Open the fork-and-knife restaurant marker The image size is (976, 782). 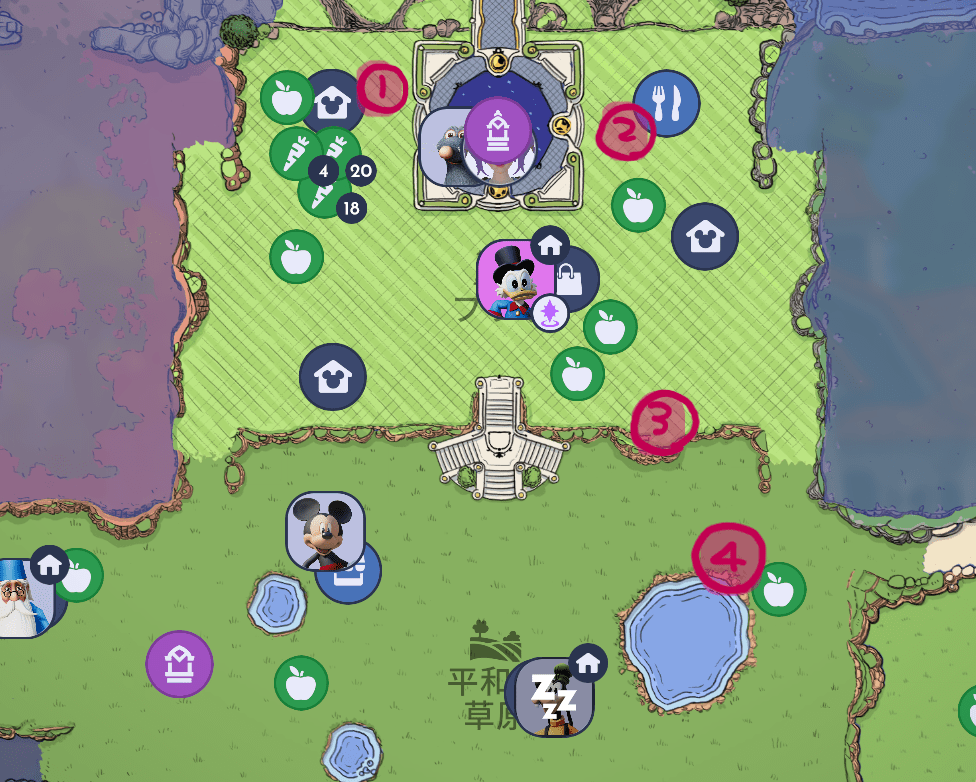(666, 103)
